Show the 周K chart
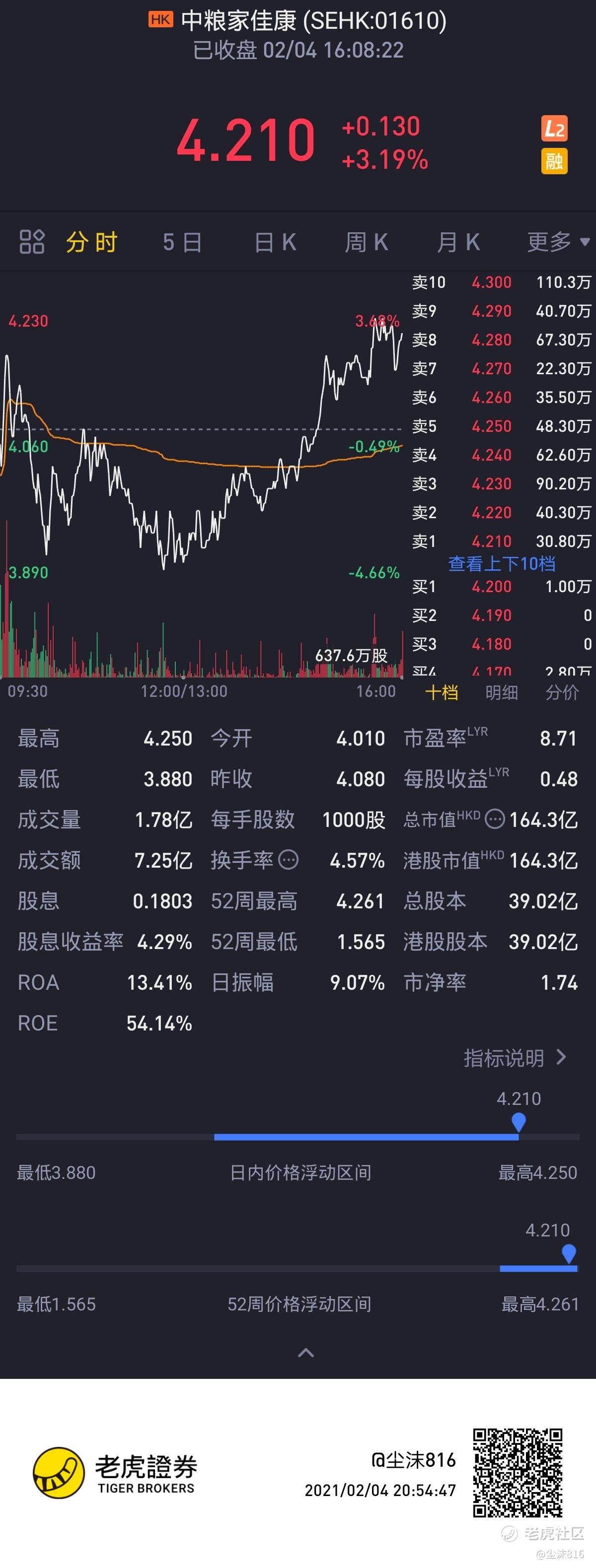 pyautogui.click(x=367, y=242)
